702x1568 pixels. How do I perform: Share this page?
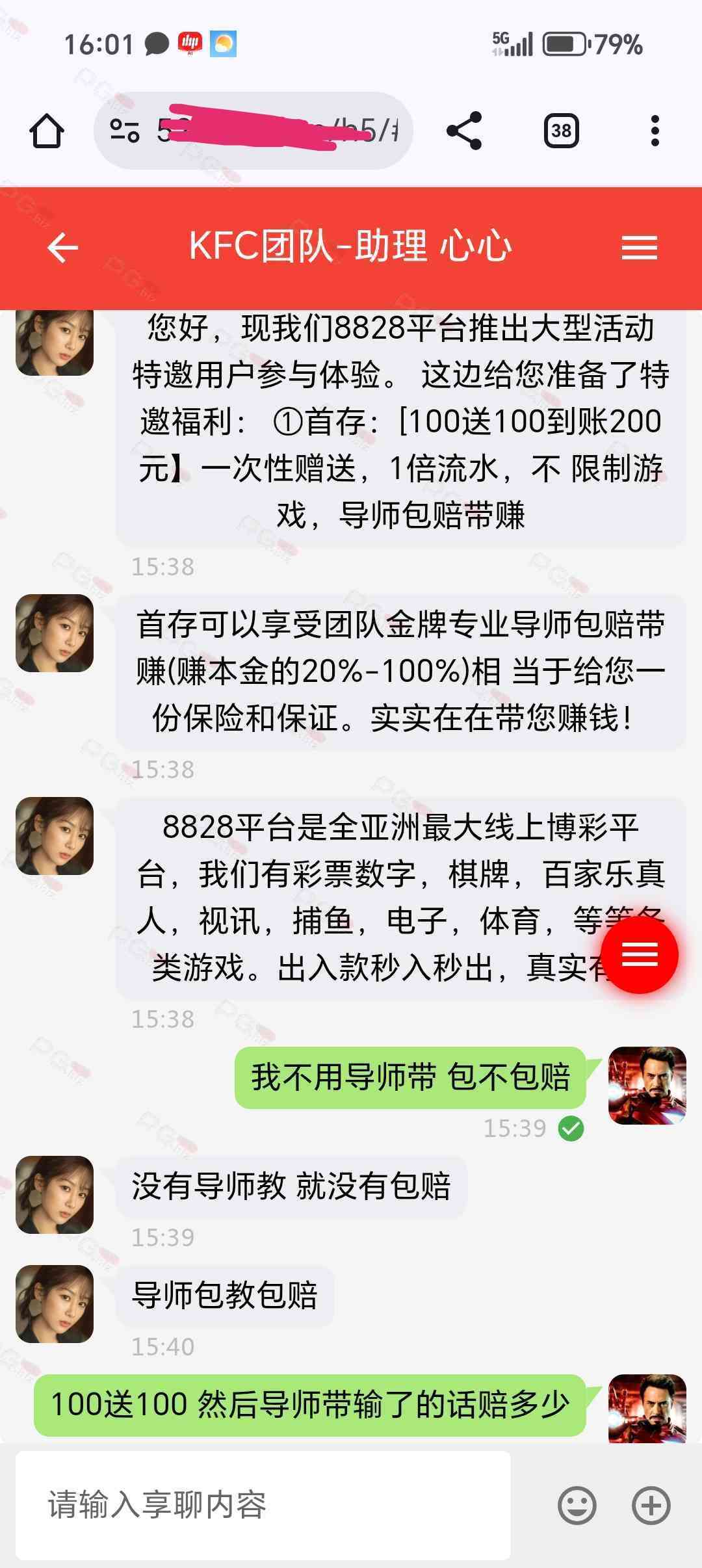click(x=464, y=131)
